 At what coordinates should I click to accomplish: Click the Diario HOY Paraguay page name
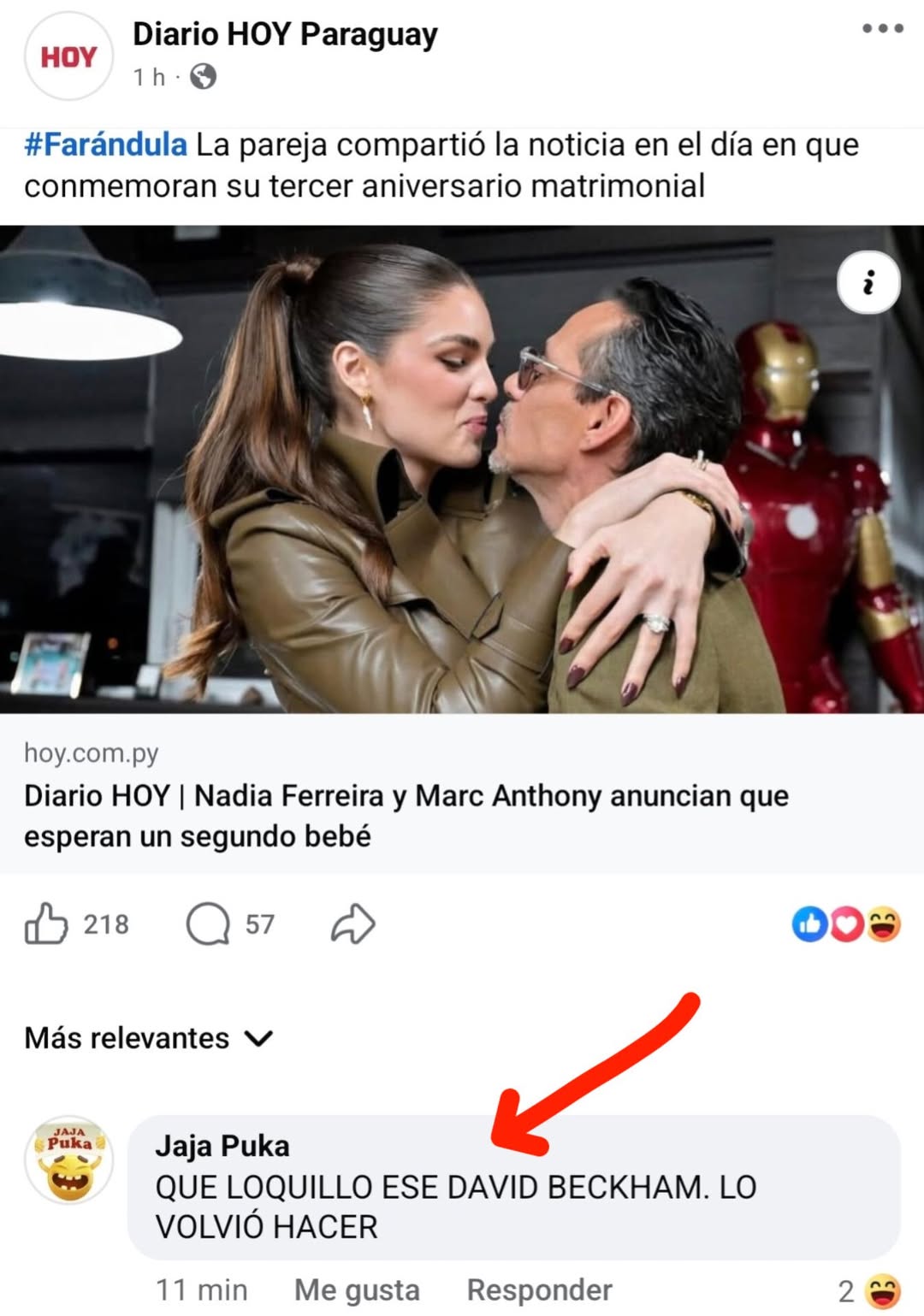pos(285,34)
